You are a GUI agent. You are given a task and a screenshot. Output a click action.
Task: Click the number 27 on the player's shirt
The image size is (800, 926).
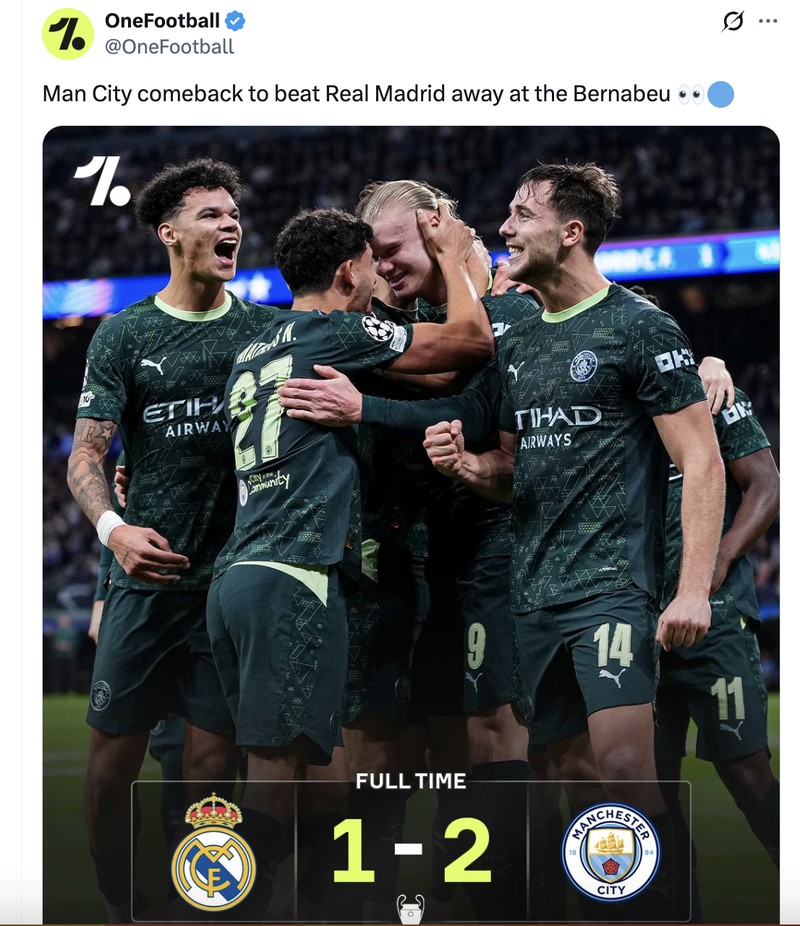(x=258, y=409)
